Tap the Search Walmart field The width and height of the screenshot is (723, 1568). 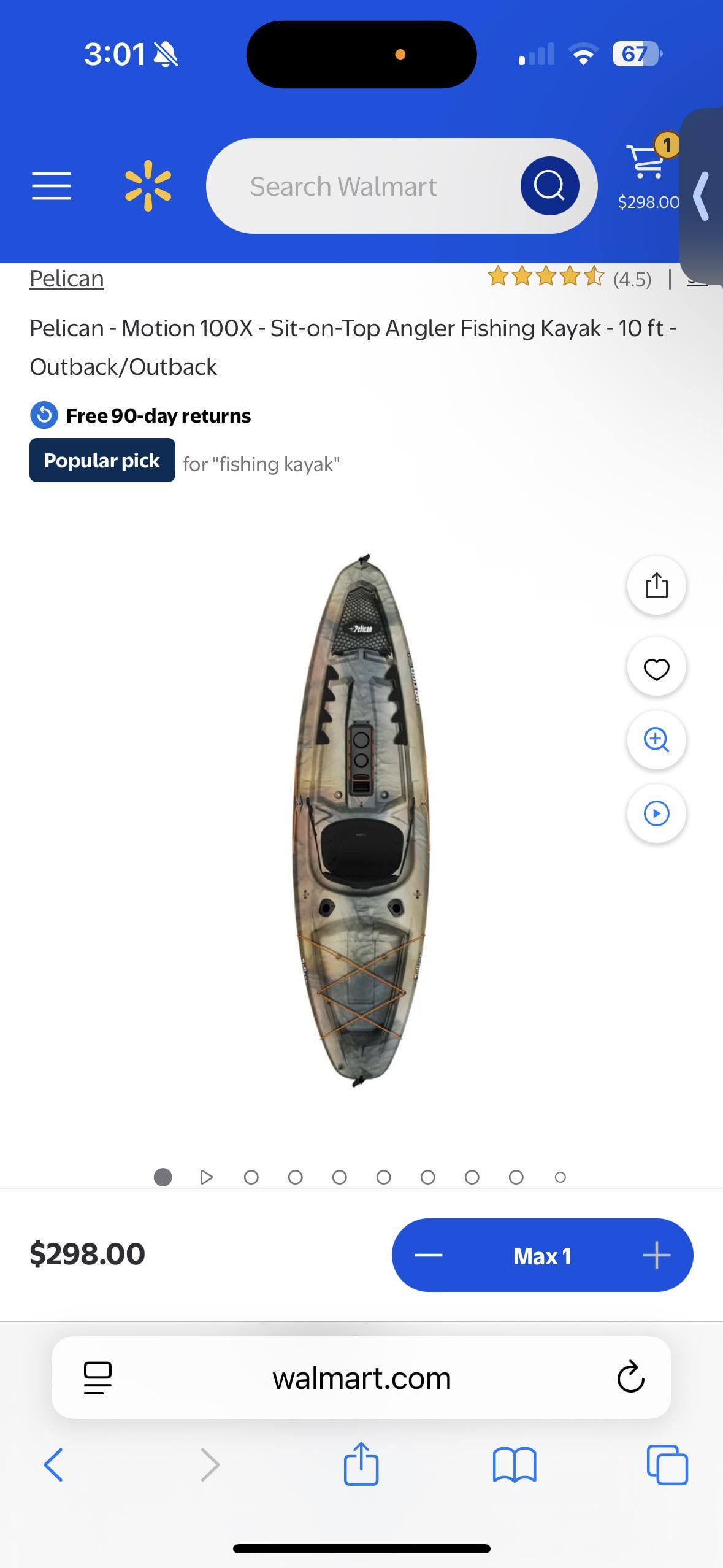click(362, 186)
